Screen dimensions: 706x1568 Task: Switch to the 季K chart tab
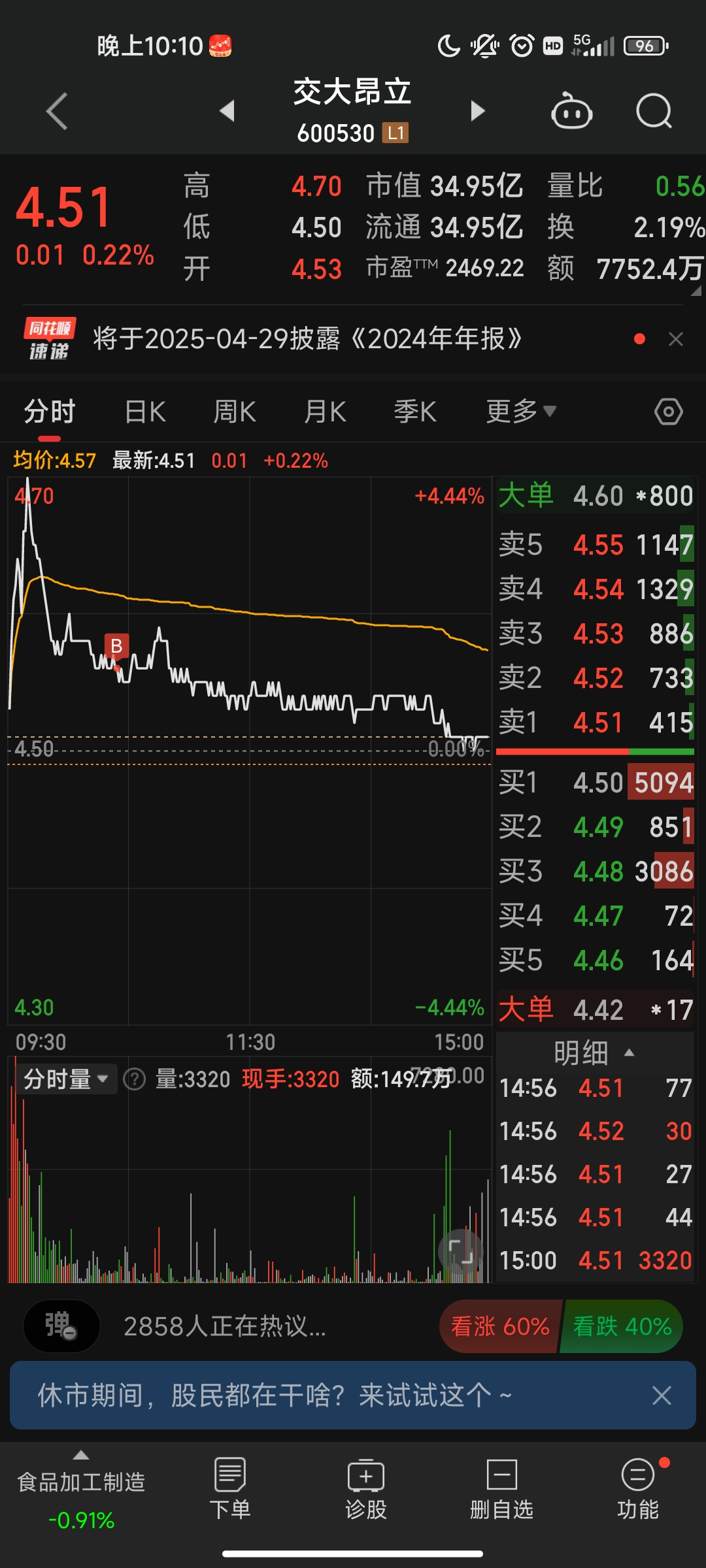pyautogui.click(x=415, y=412)
